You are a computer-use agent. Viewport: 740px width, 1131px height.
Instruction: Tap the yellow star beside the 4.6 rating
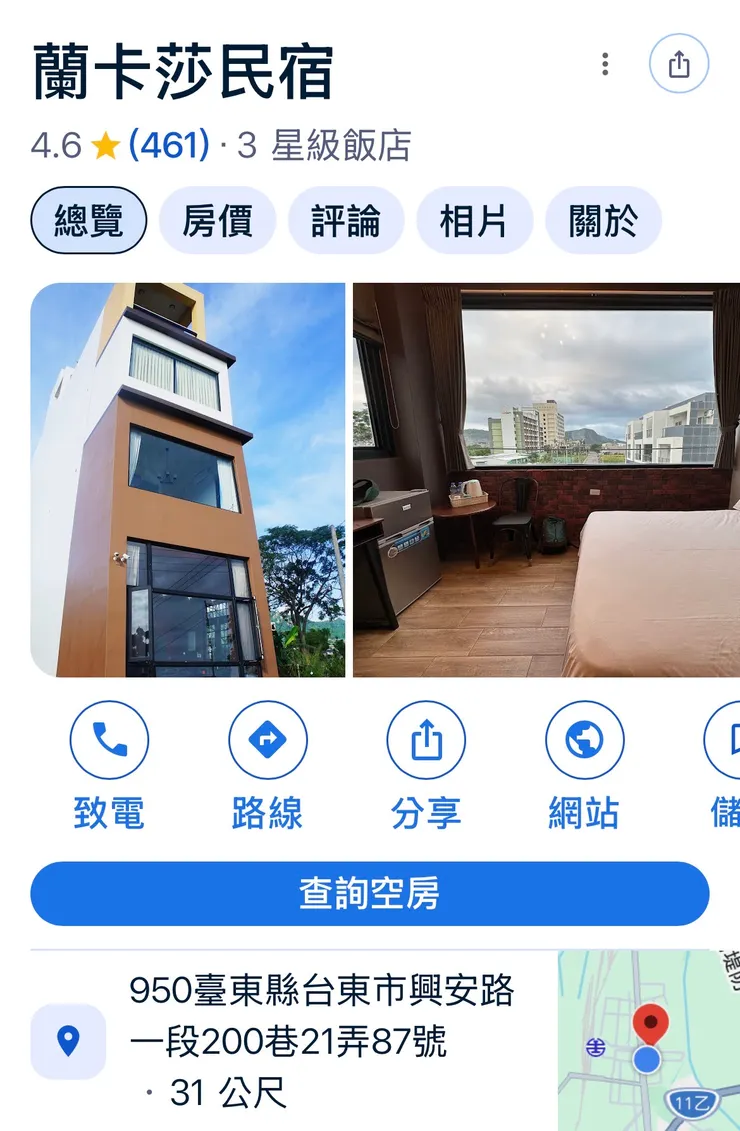tap(104, 144)
